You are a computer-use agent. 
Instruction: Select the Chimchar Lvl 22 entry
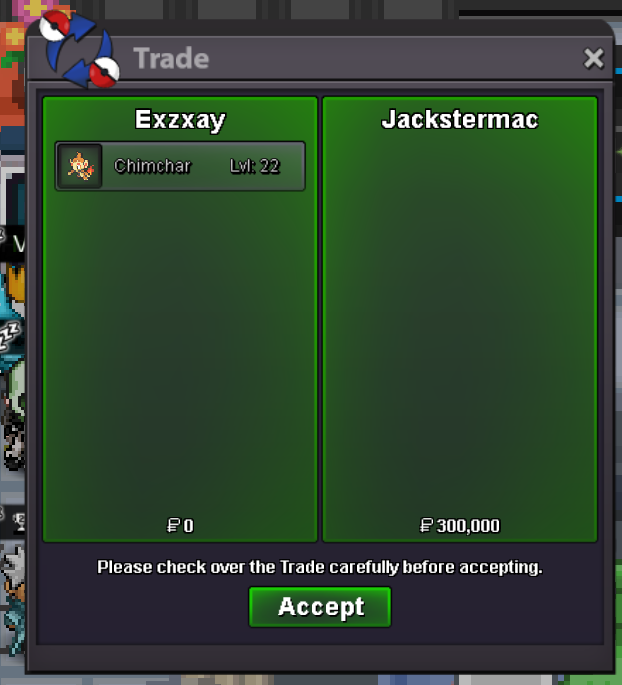180,166
